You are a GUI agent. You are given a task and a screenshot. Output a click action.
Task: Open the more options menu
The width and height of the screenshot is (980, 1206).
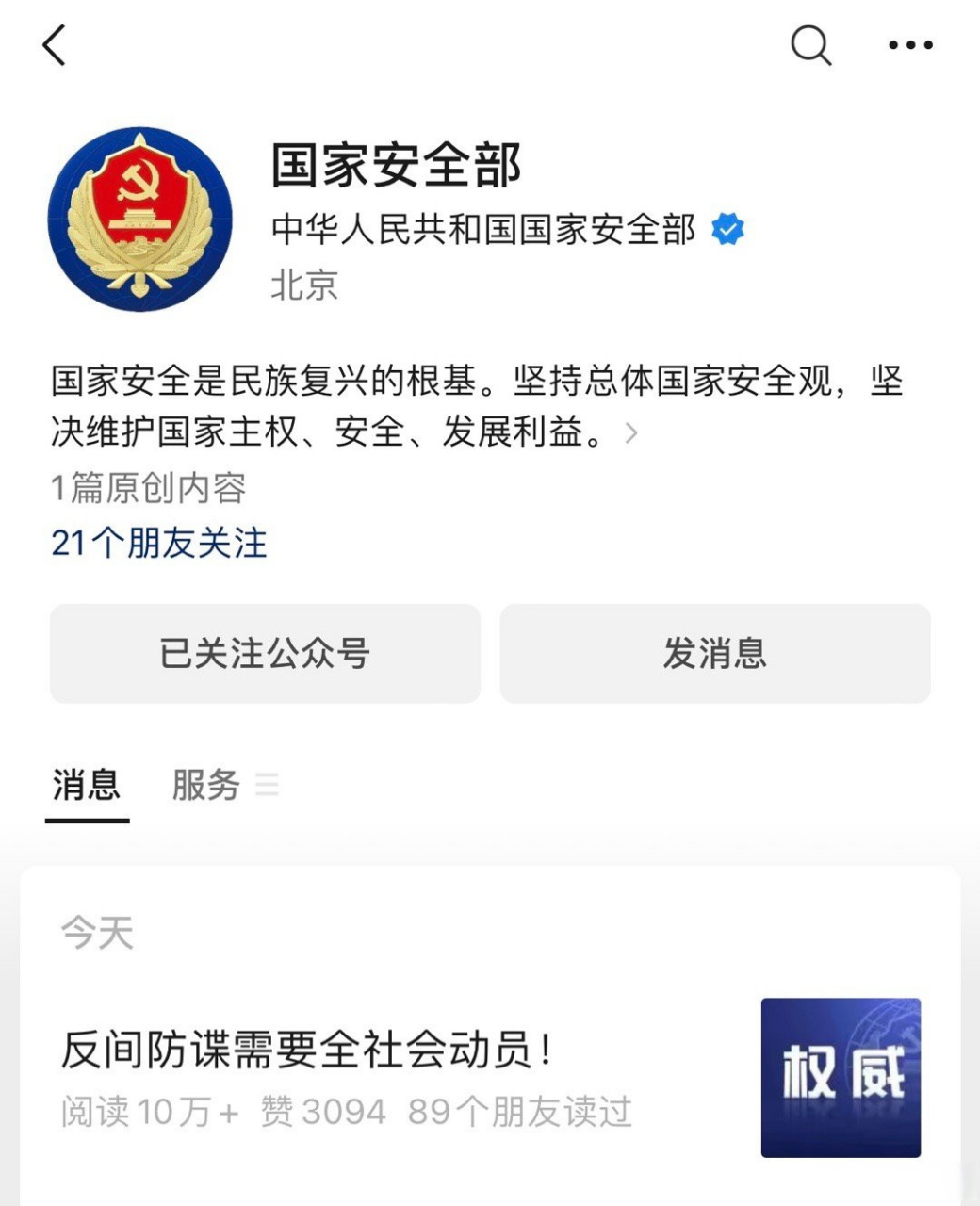(x=907, y=45)
